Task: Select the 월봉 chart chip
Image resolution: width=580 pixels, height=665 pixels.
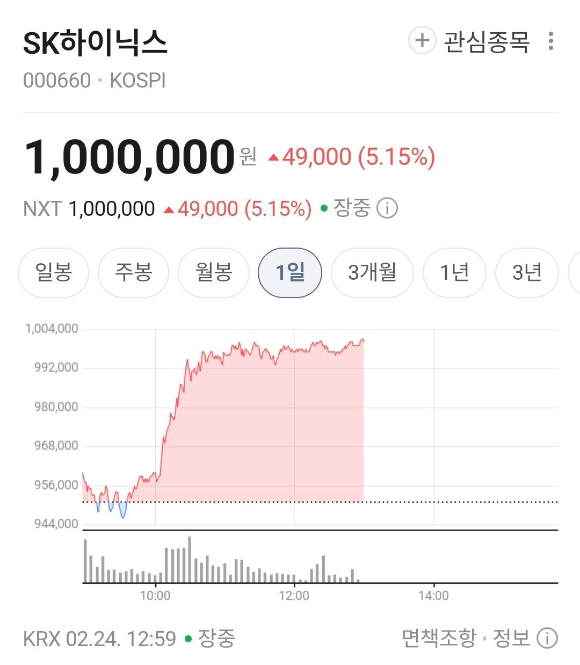Action: (214, 272)
